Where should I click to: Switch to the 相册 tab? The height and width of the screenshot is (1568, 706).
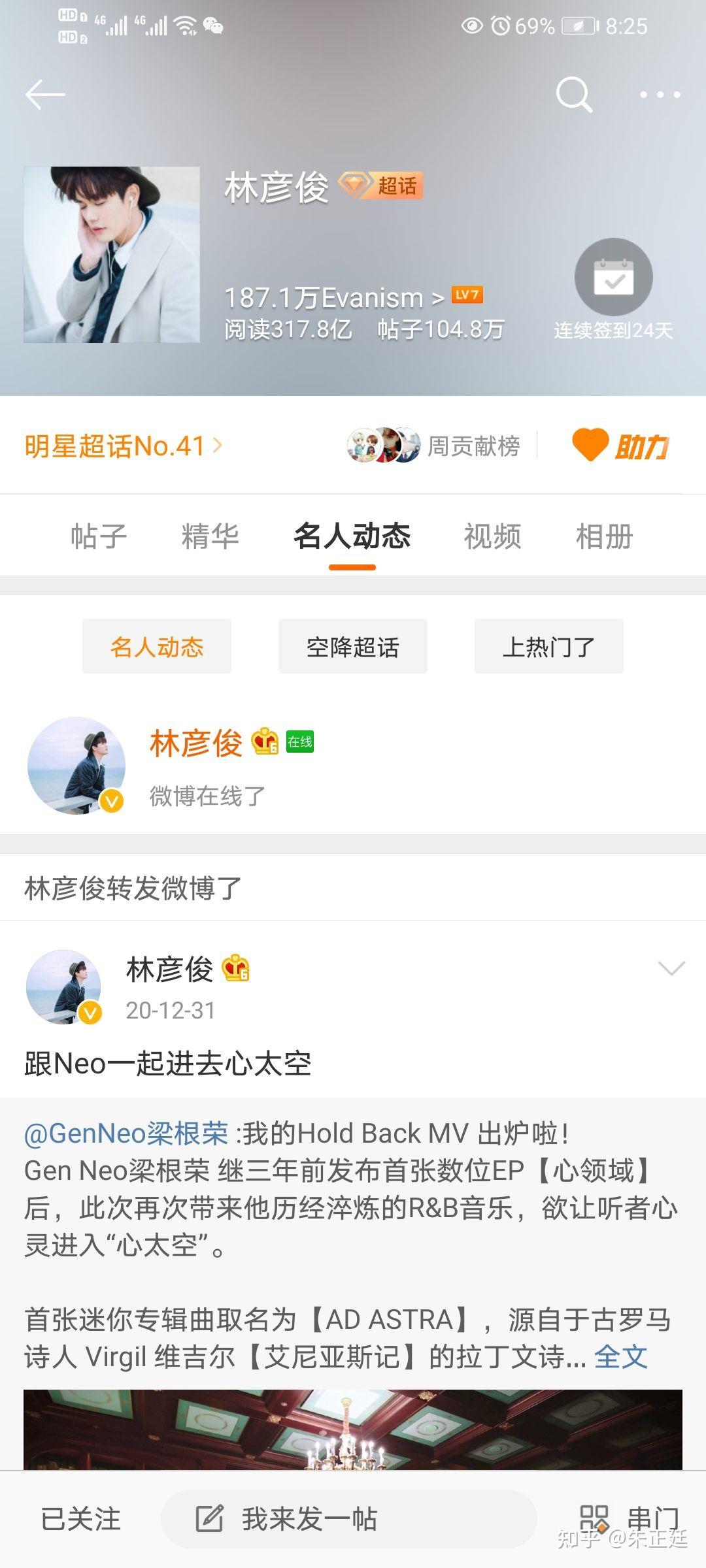coord(605,536)
